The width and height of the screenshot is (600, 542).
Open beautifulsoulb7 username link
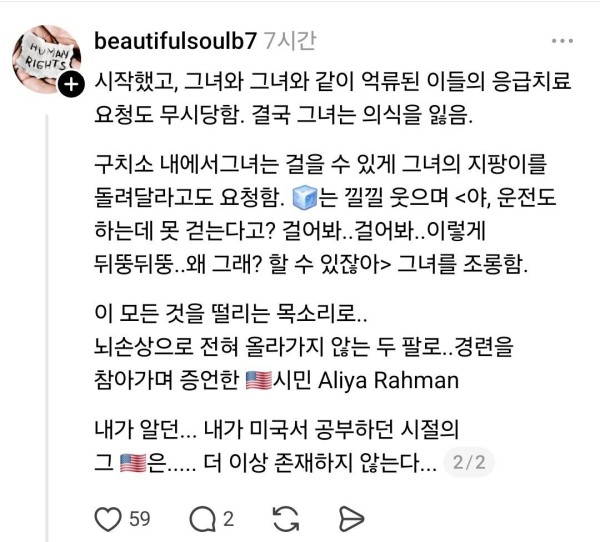[174, 40]
